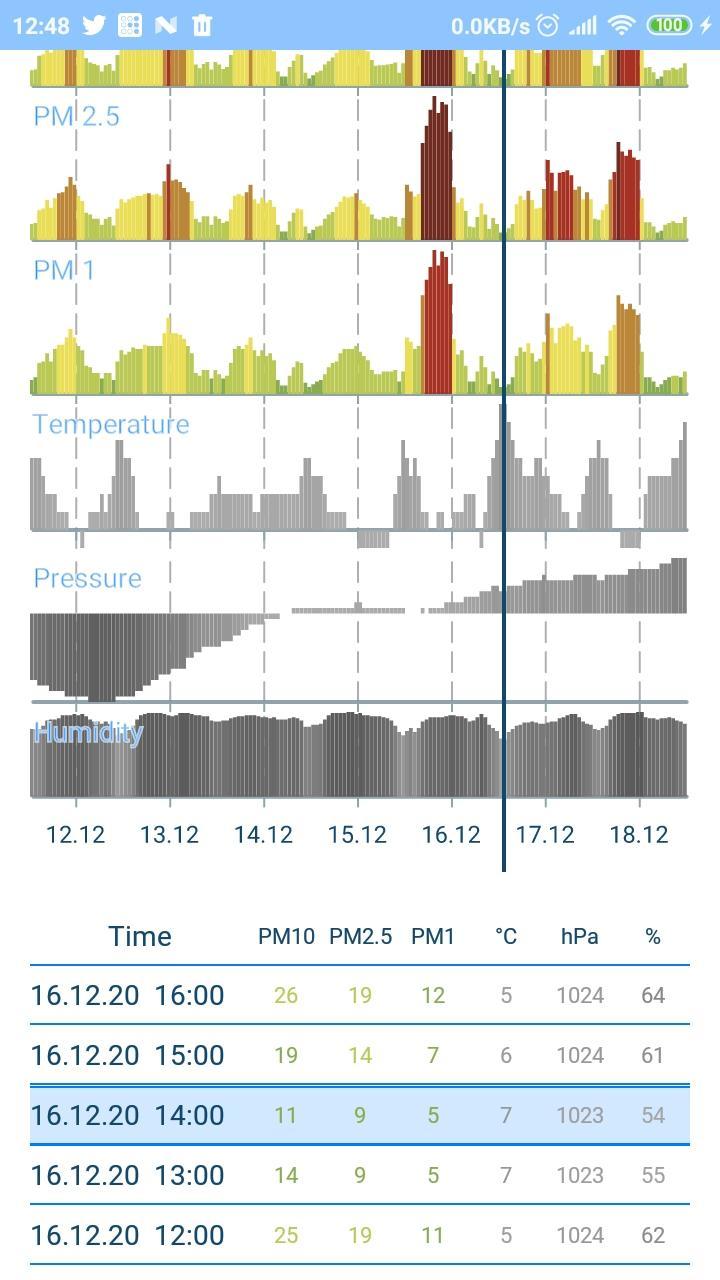Tap the highlighted 16.12.20 14:00 row
This screenshot has width=720, height=1280.
coord(360,1115)
